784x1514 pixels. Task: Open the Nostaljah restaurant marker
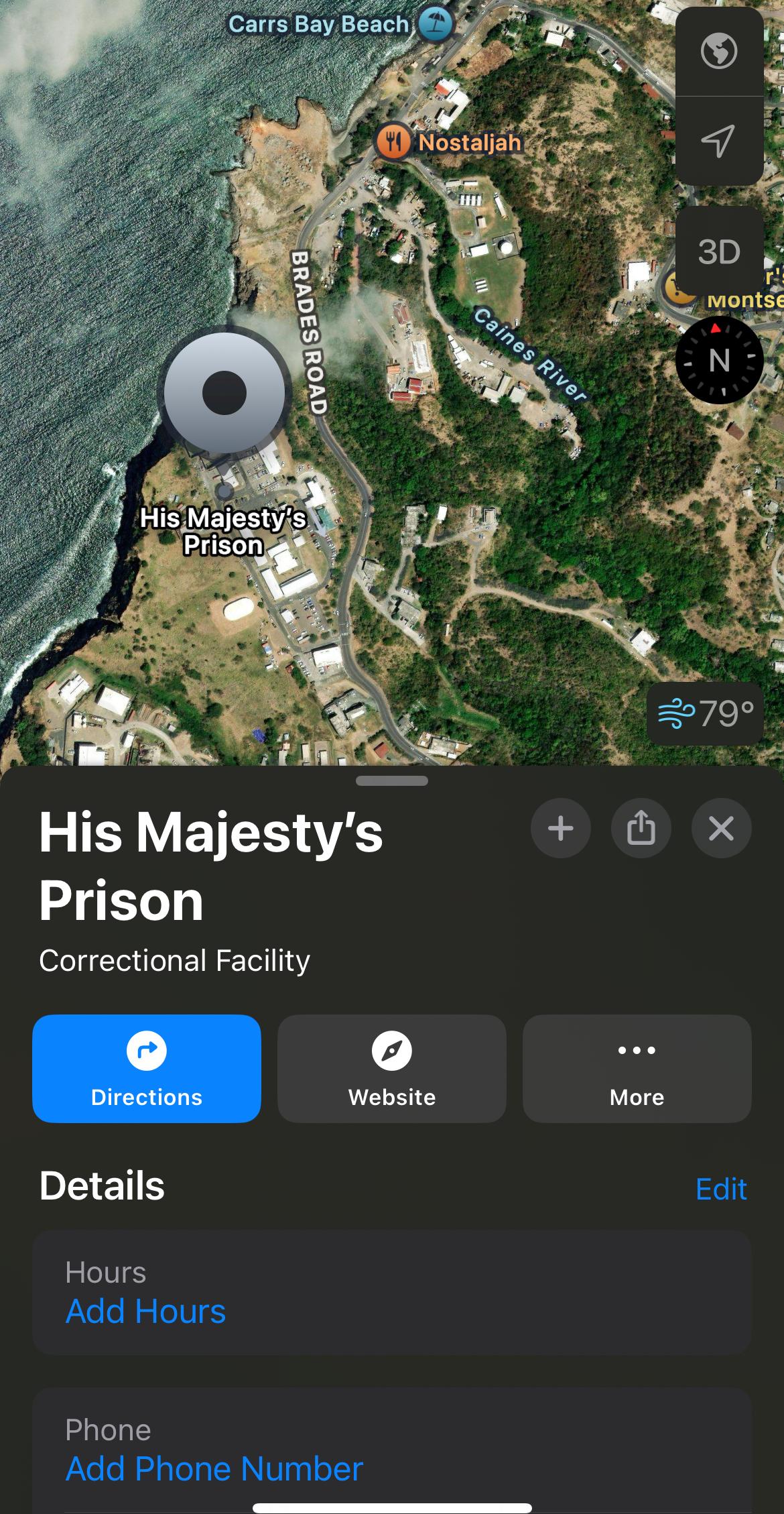[393, 141]
